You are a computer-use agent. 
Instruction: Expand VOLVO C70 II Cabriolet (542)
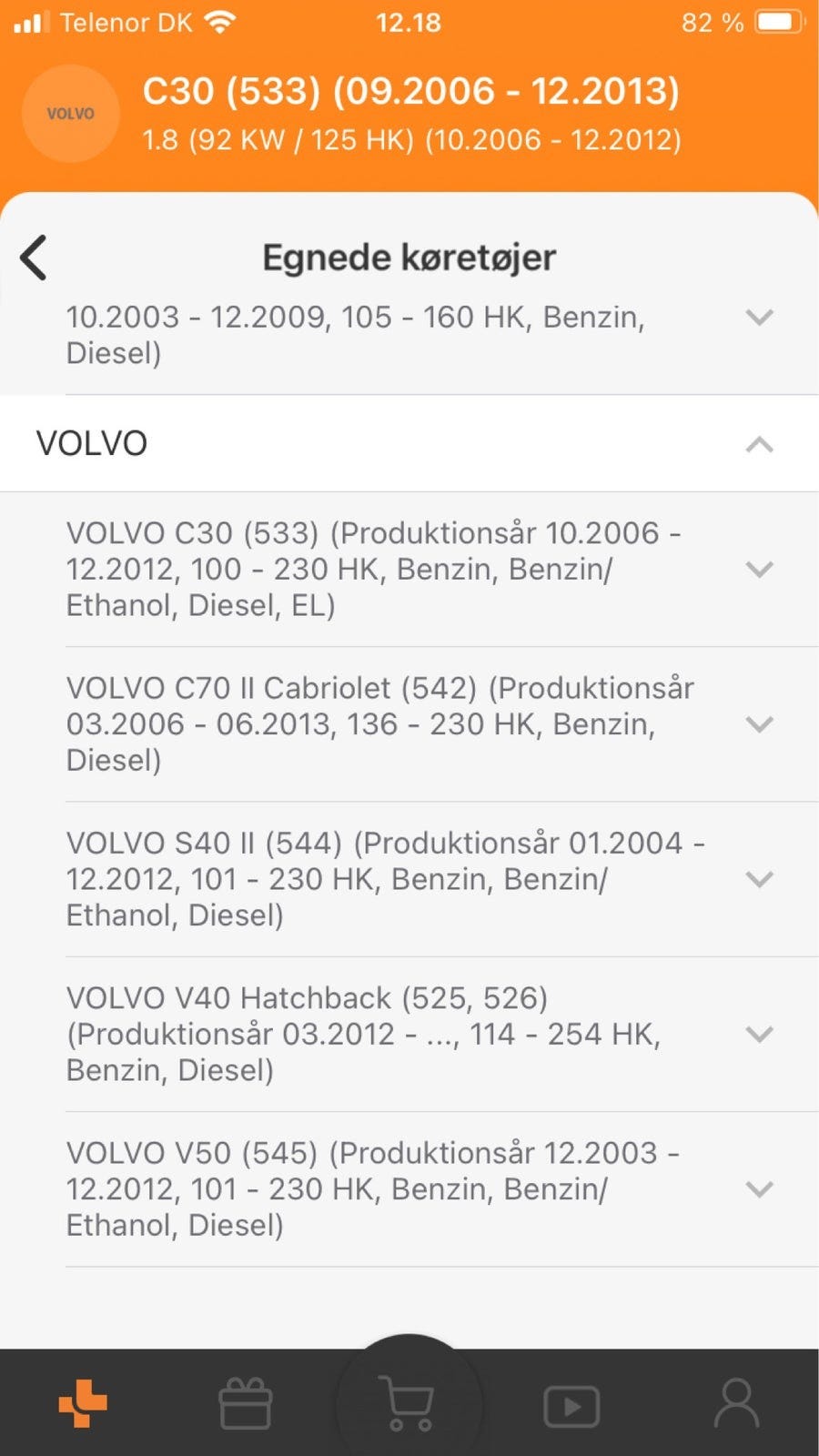[x=759, y=724]
